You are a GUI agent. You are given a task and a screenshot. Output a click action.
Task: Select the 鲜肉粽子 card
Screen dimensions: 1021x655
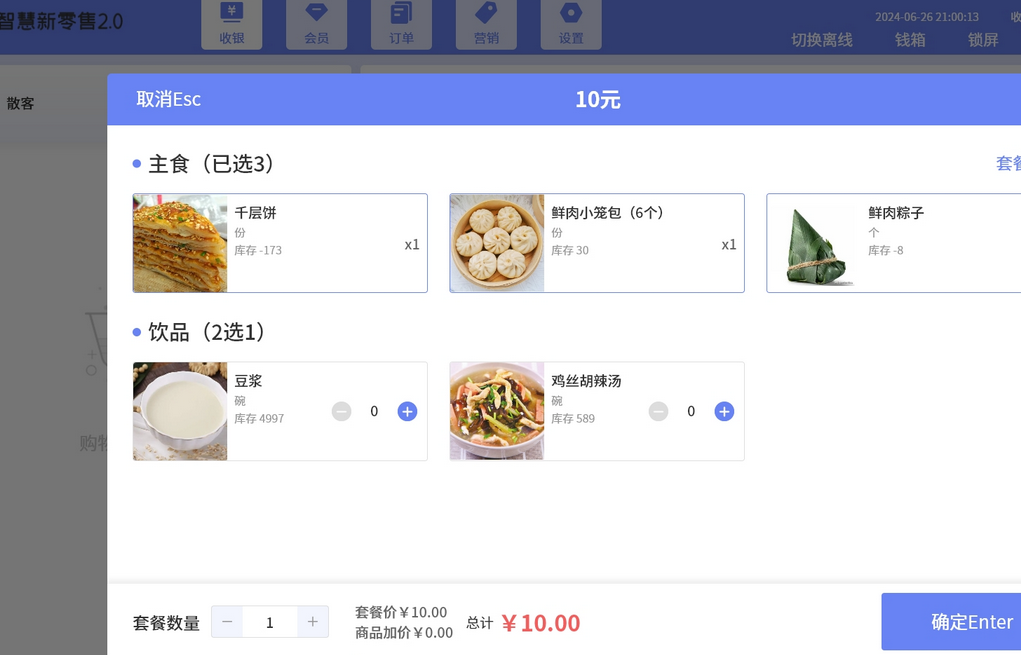coord(893,243)
